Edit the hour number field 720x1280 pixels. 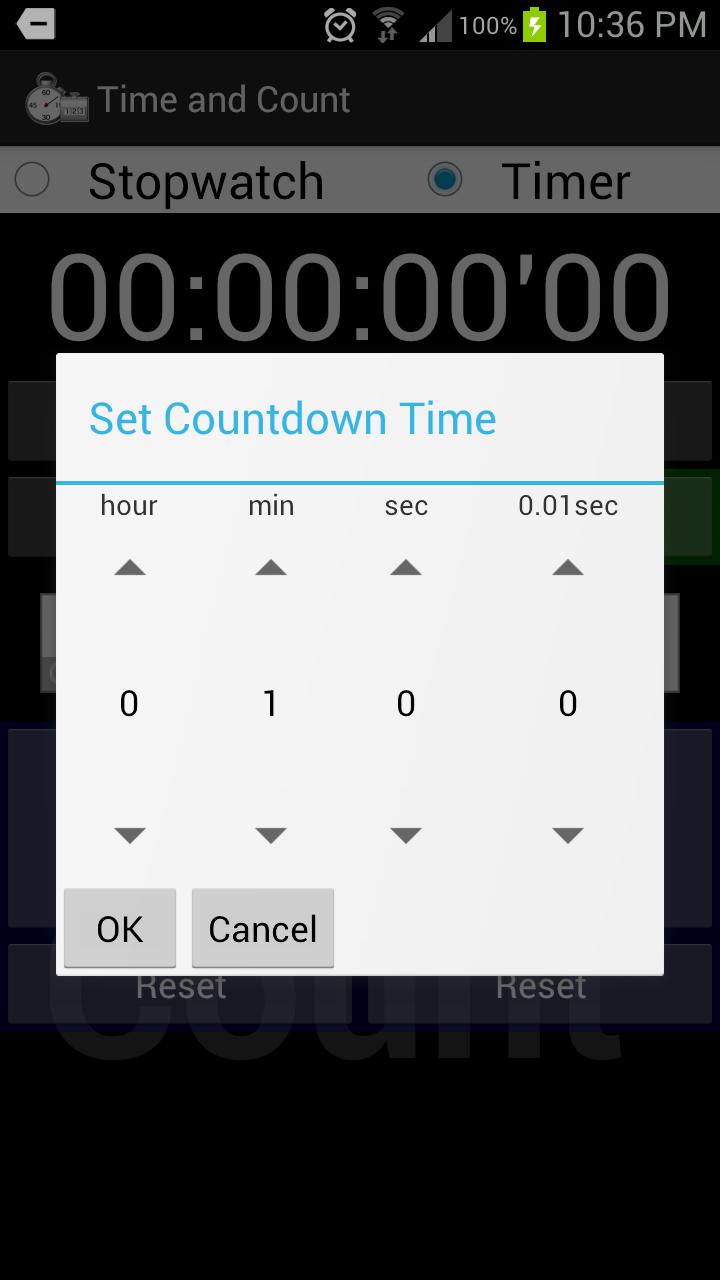click(129, 704)
